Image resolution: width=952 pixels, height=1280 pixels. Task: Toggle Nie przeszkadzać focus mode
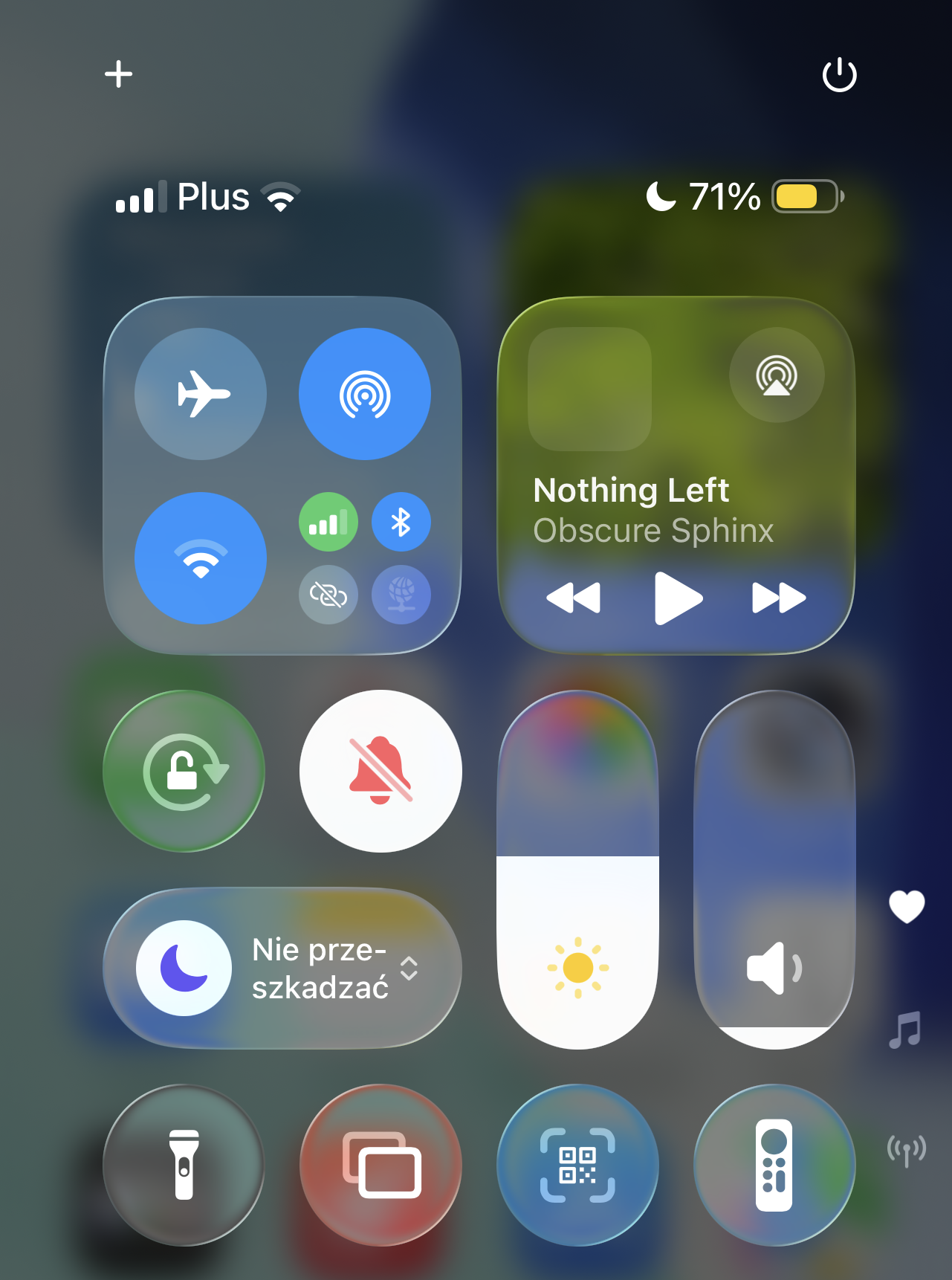click(184, 968)
